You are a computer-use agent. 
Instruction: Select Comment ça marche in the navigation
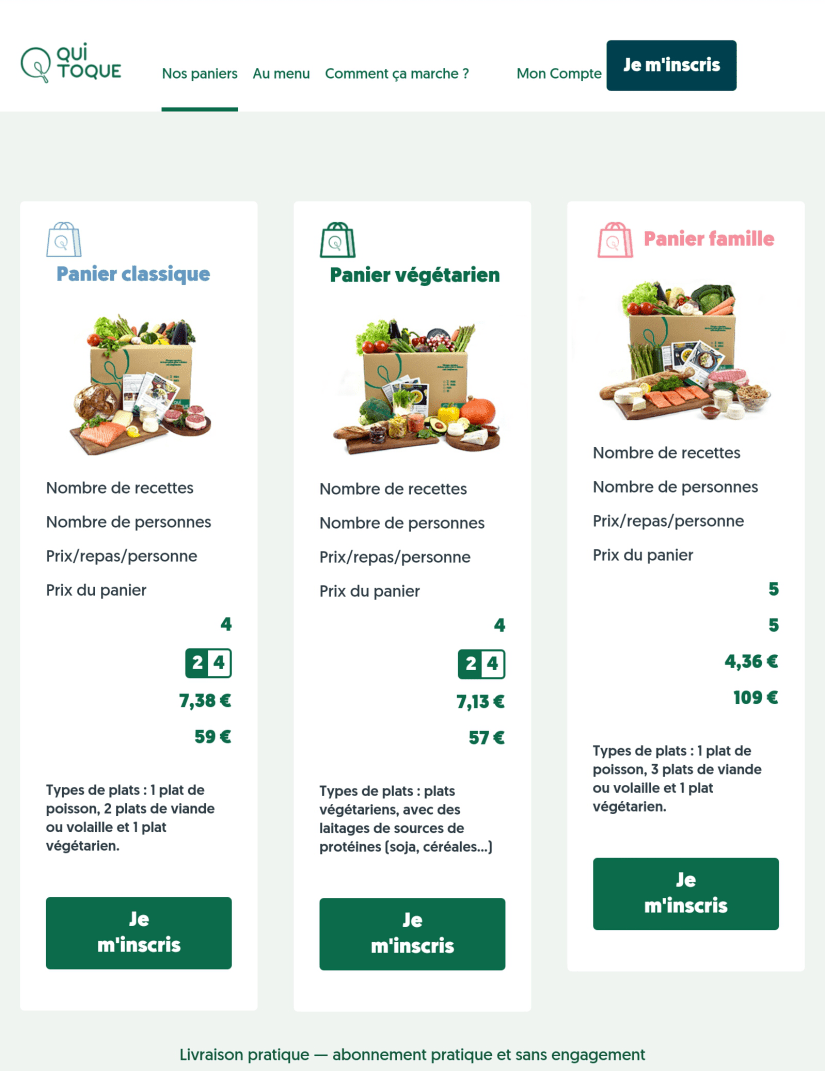(x=396, y=73)
